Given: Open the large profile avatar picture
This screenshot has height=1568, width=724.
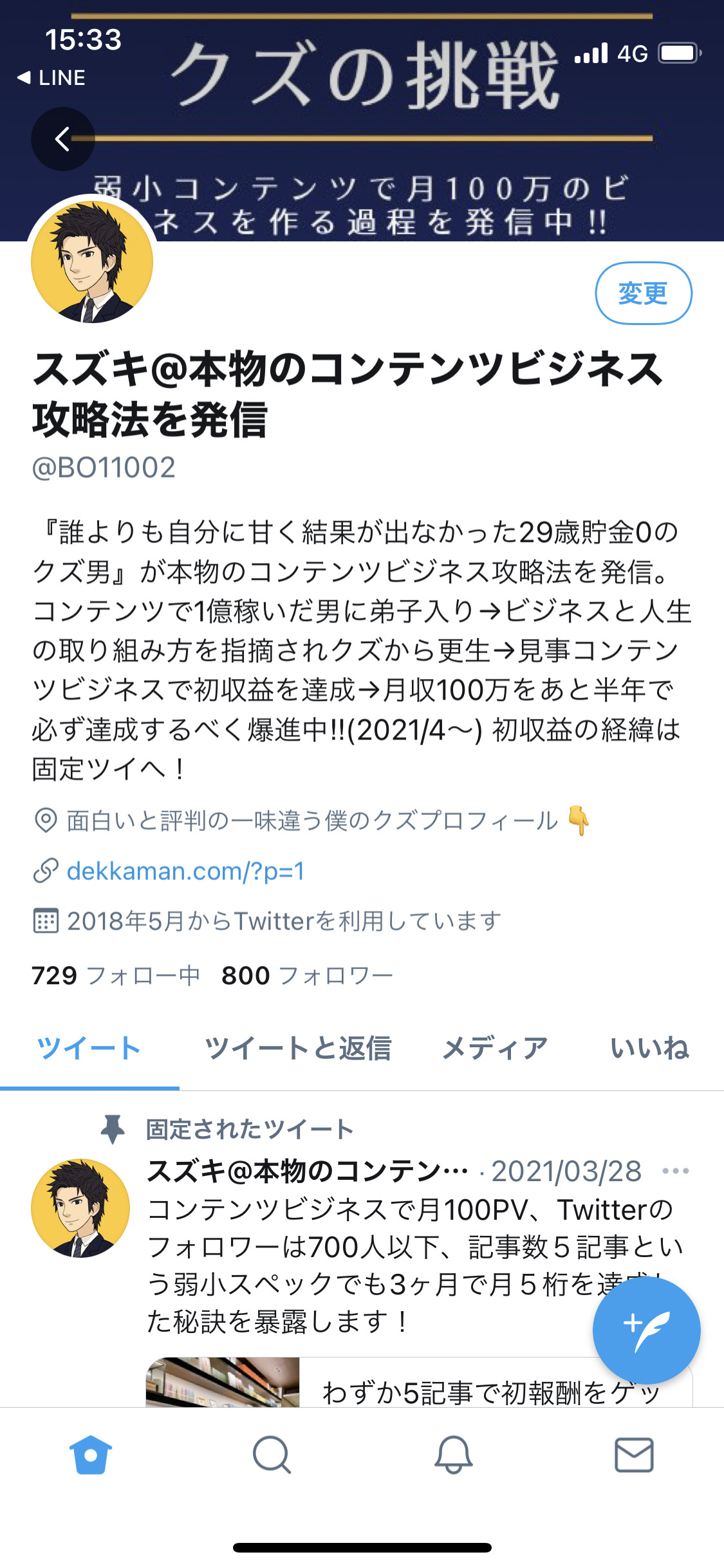Looking at the screenshot, I should click(x=92, y=261).
